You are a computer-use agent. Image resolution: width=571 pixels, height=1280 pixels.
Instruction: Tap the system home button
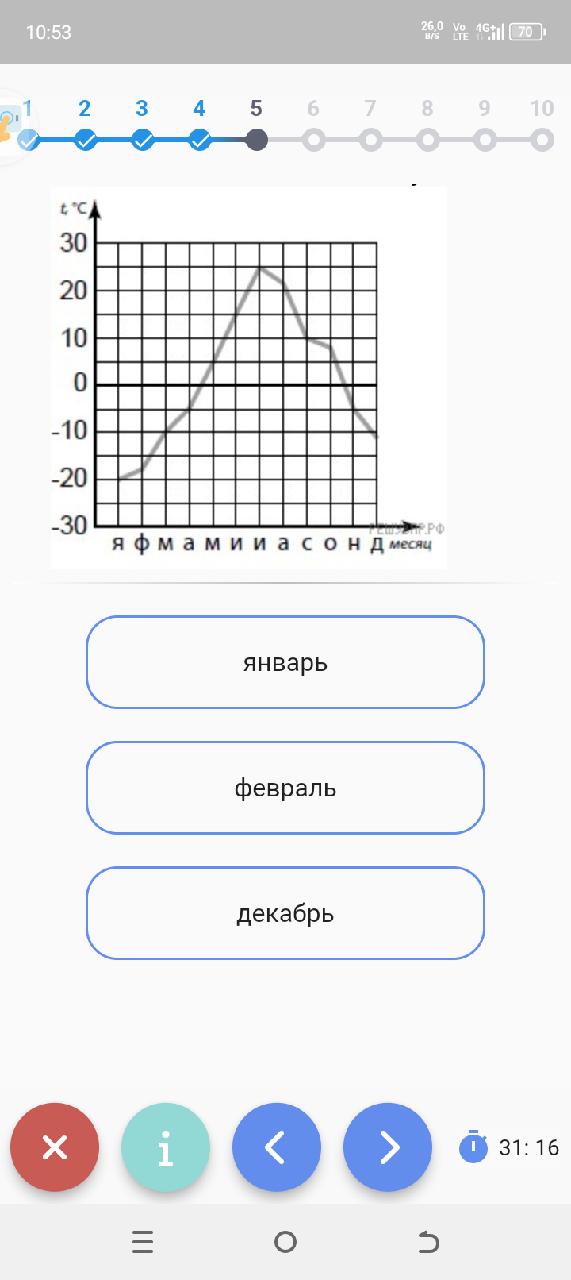click(285, 1243)
